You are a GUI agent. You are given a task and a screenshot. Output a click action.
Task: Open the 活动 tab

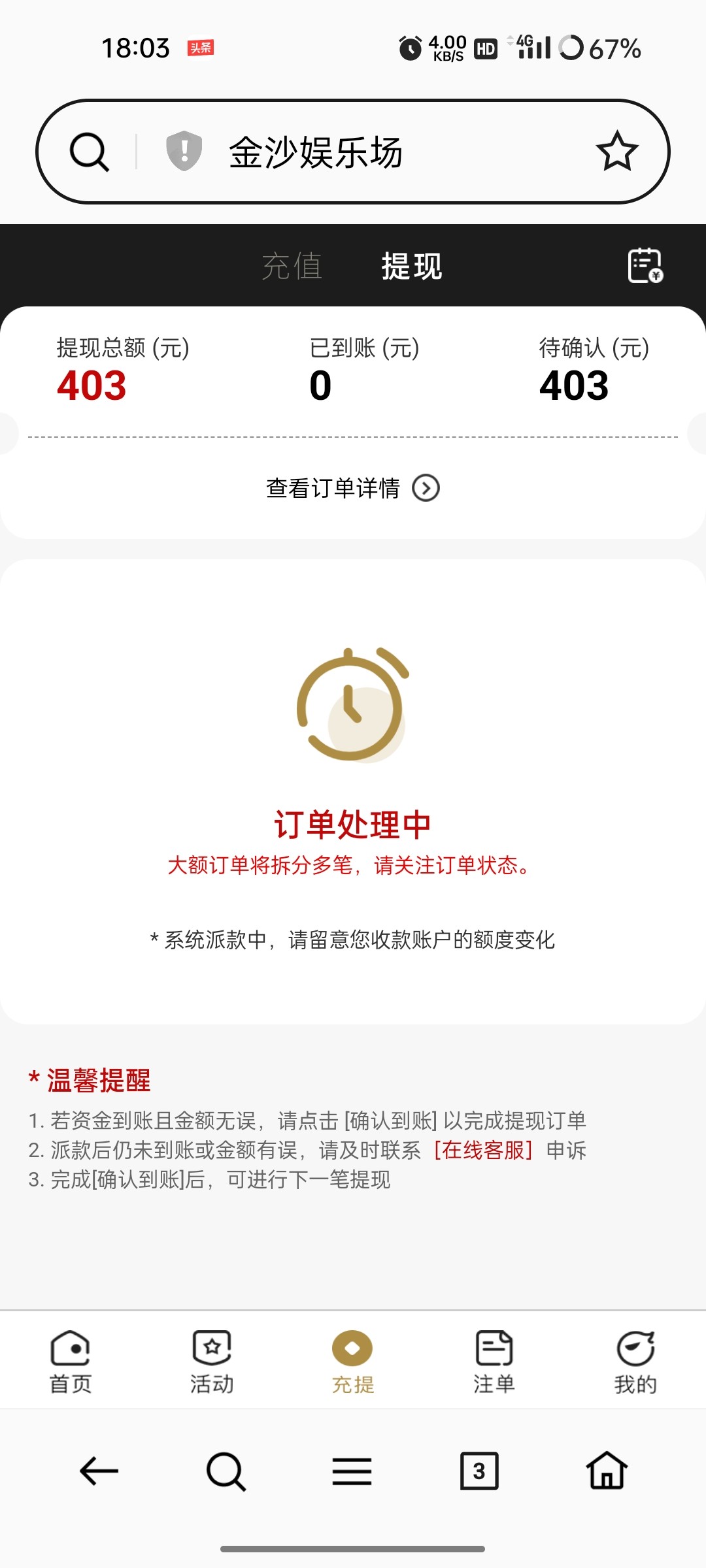pos(212,1362)
